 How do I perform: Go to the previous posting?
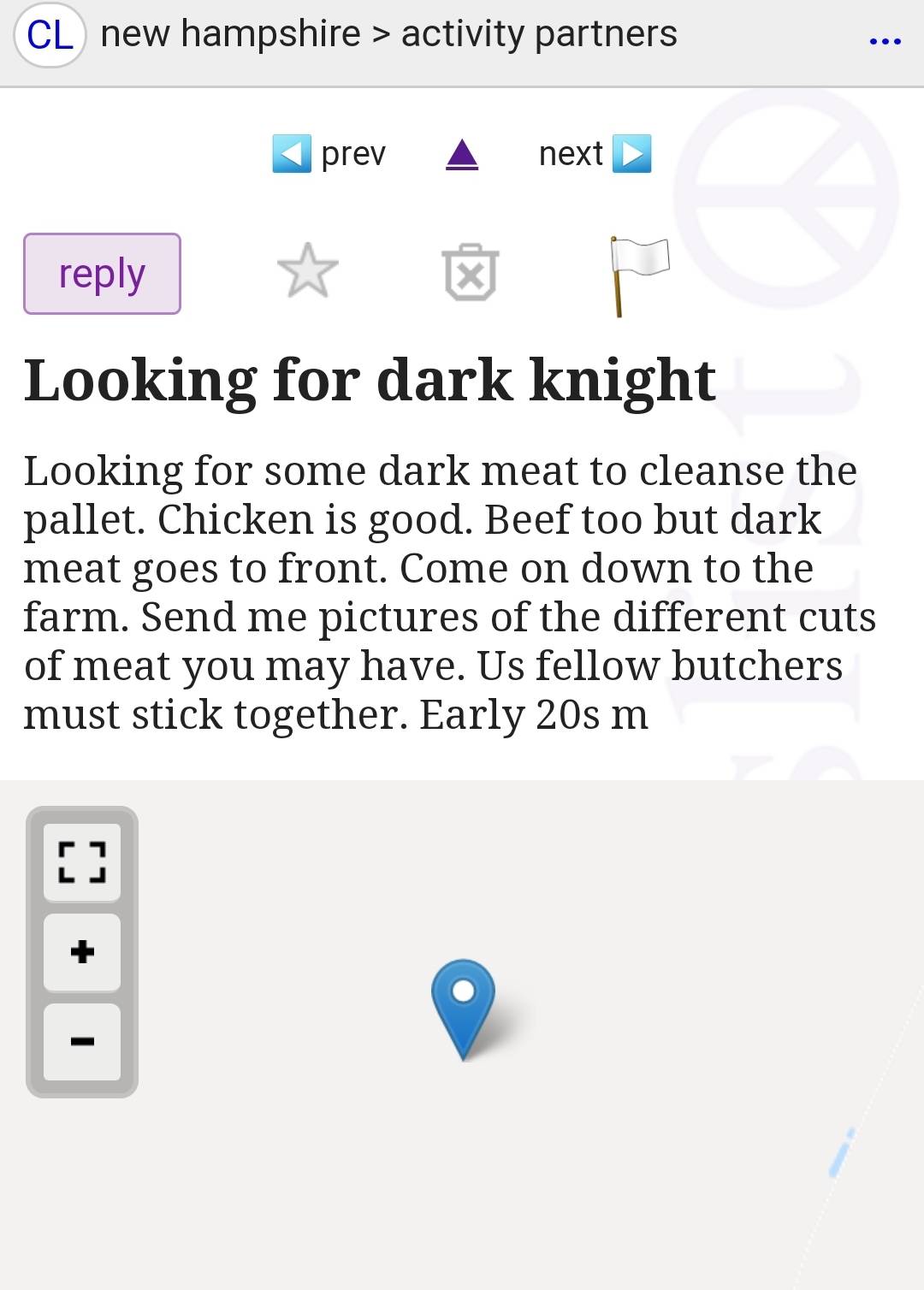[329, 154]
